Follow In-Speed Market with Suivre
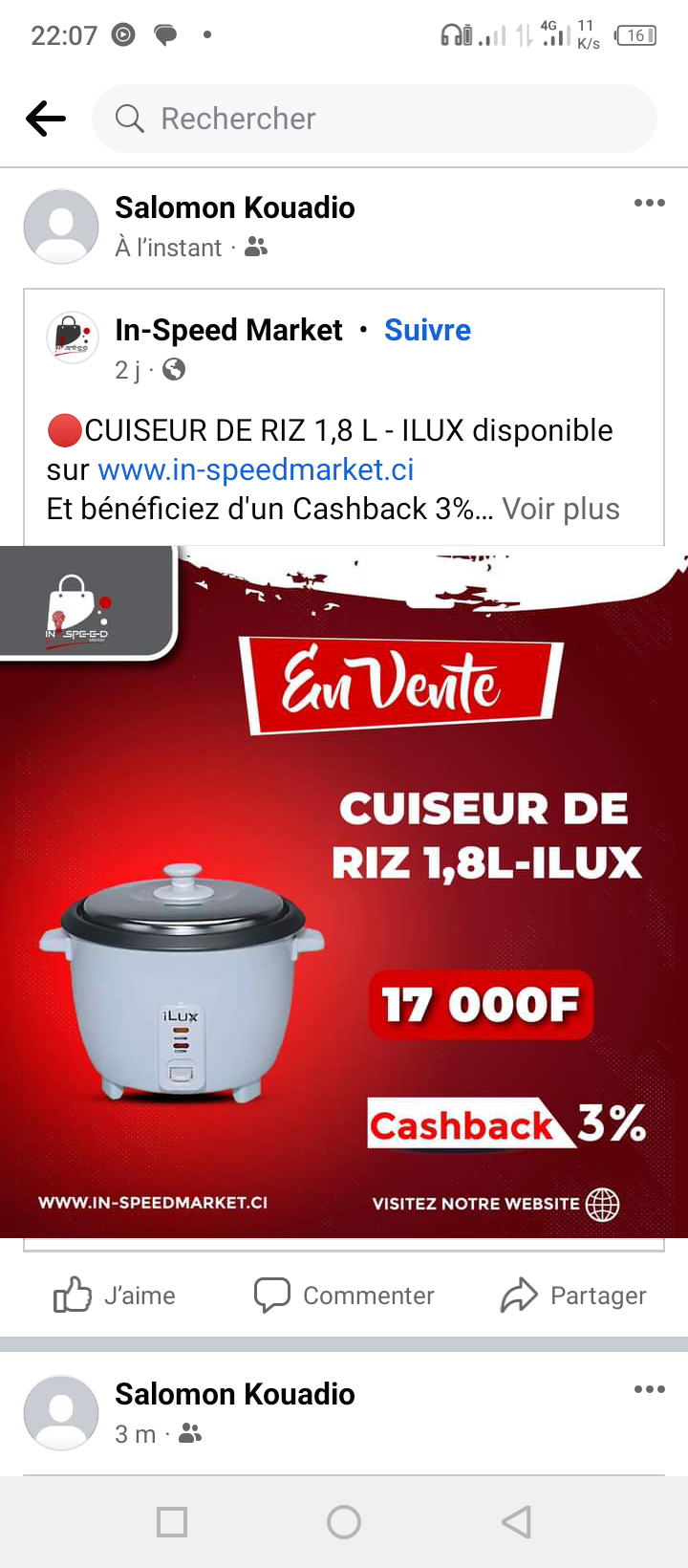 pos(427,330)
